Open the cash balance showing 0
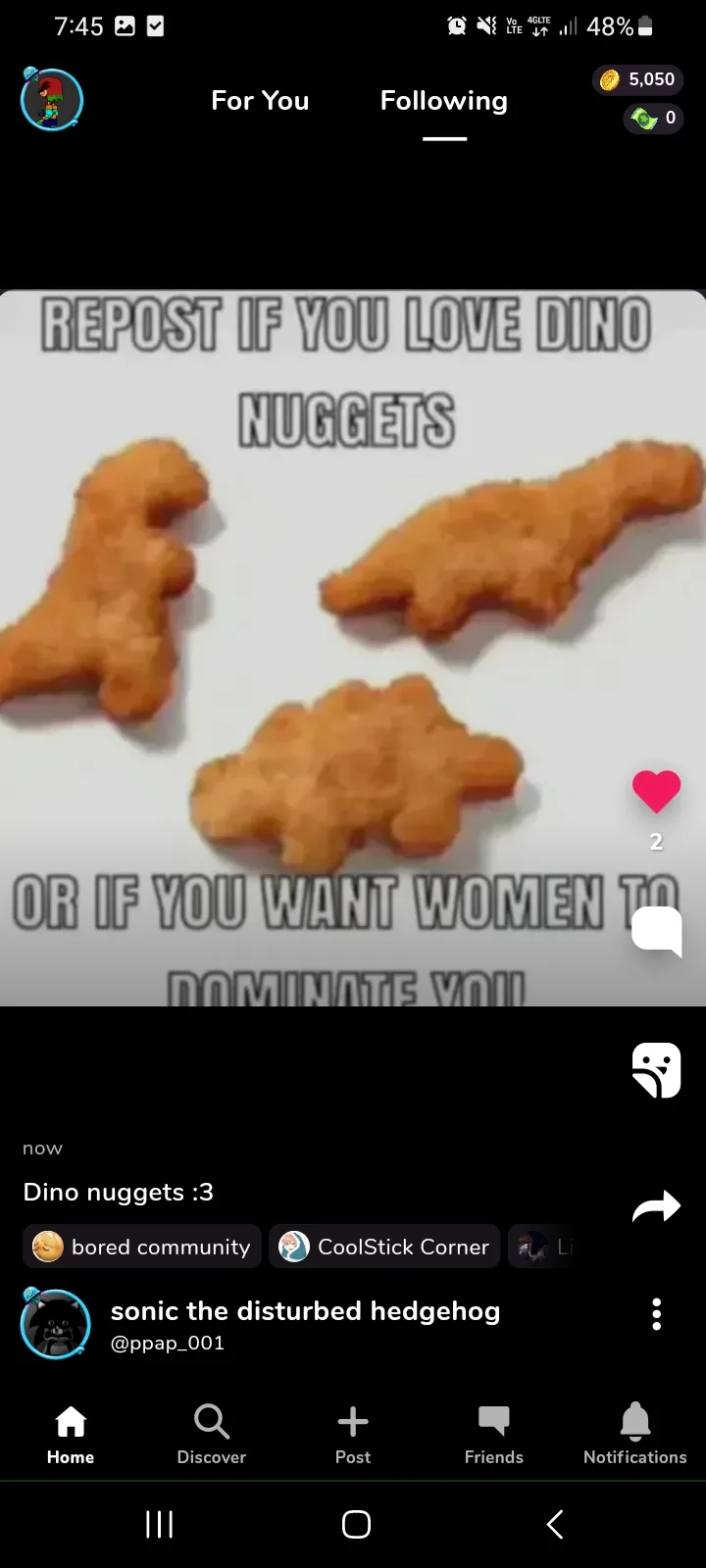 pyautogui.click(x=653, y=119)
